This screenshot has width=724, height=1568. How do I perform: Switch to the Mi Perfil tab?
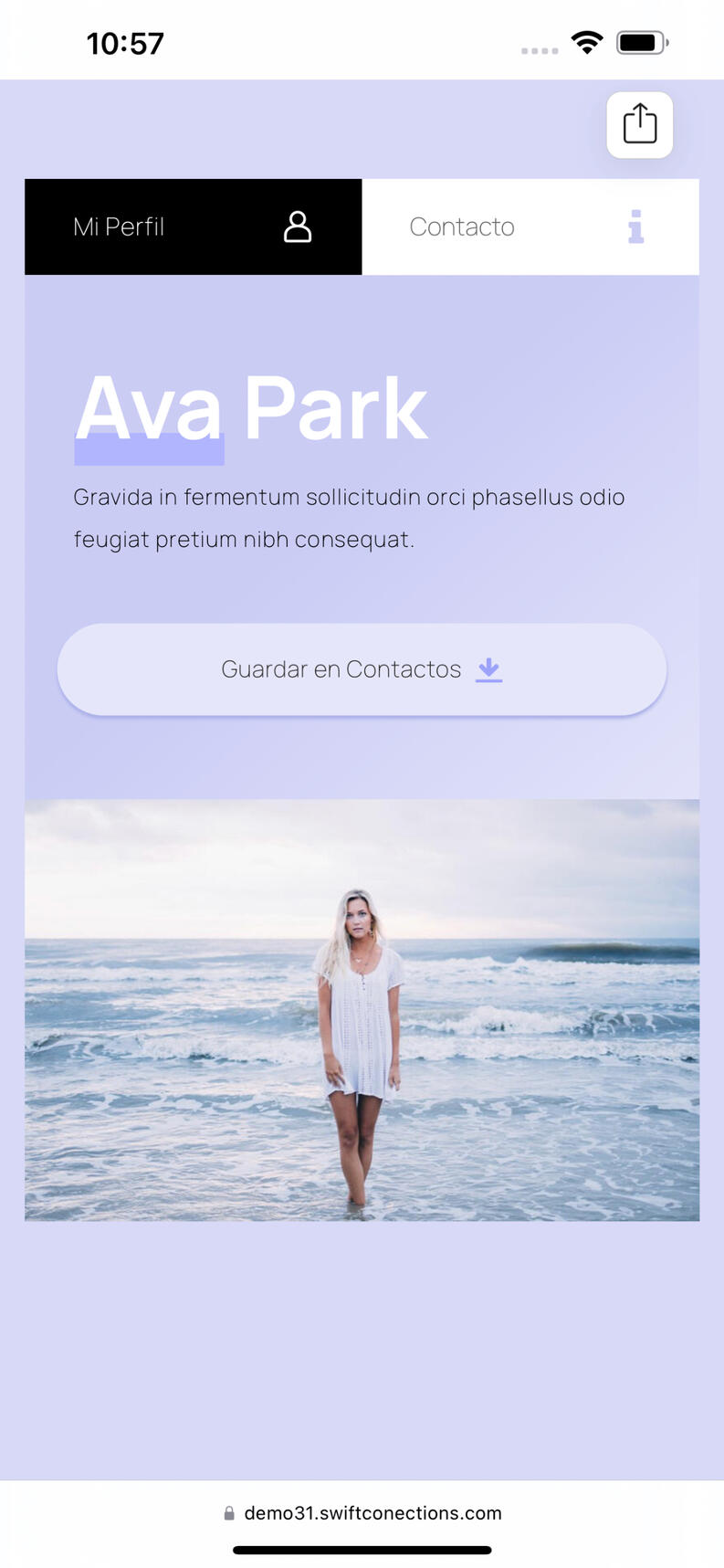pos(193,226)
